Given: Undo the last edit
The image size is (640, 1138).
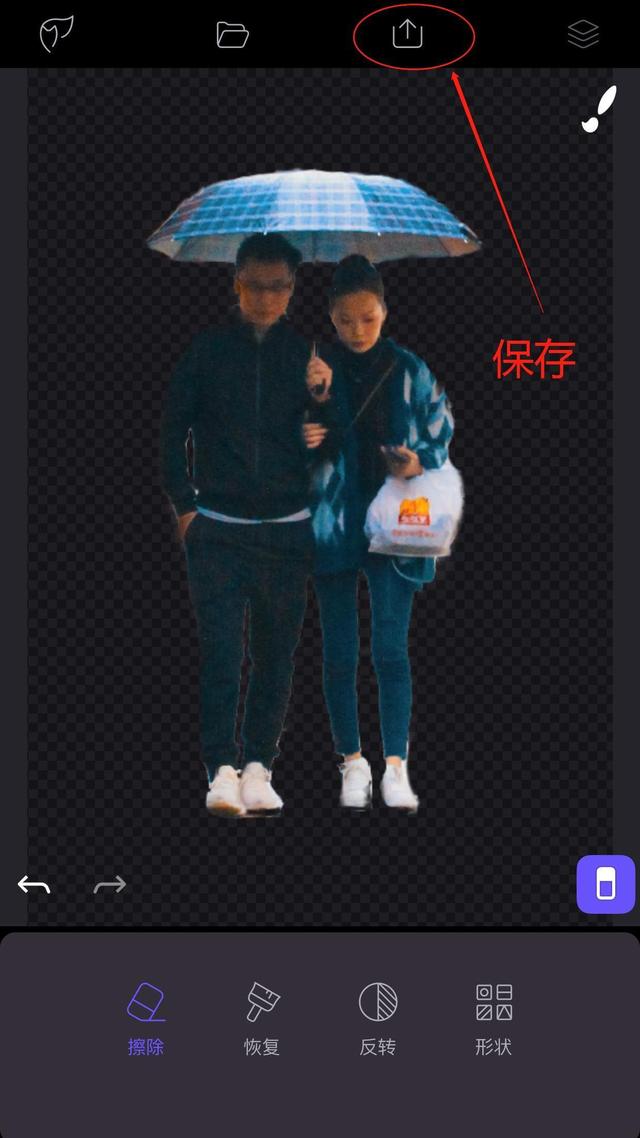Looking at the screenshot, I should pyautogui.click(x=34, y=885).
